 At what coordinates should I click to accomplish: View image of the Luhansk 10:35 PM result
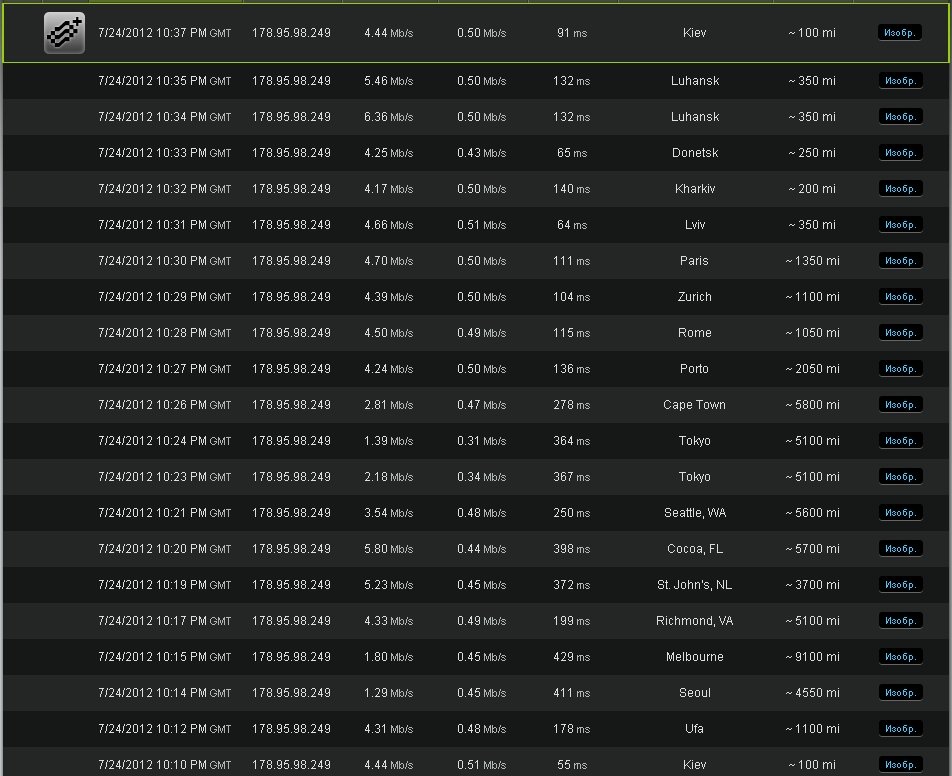click(x=900, y=80)
